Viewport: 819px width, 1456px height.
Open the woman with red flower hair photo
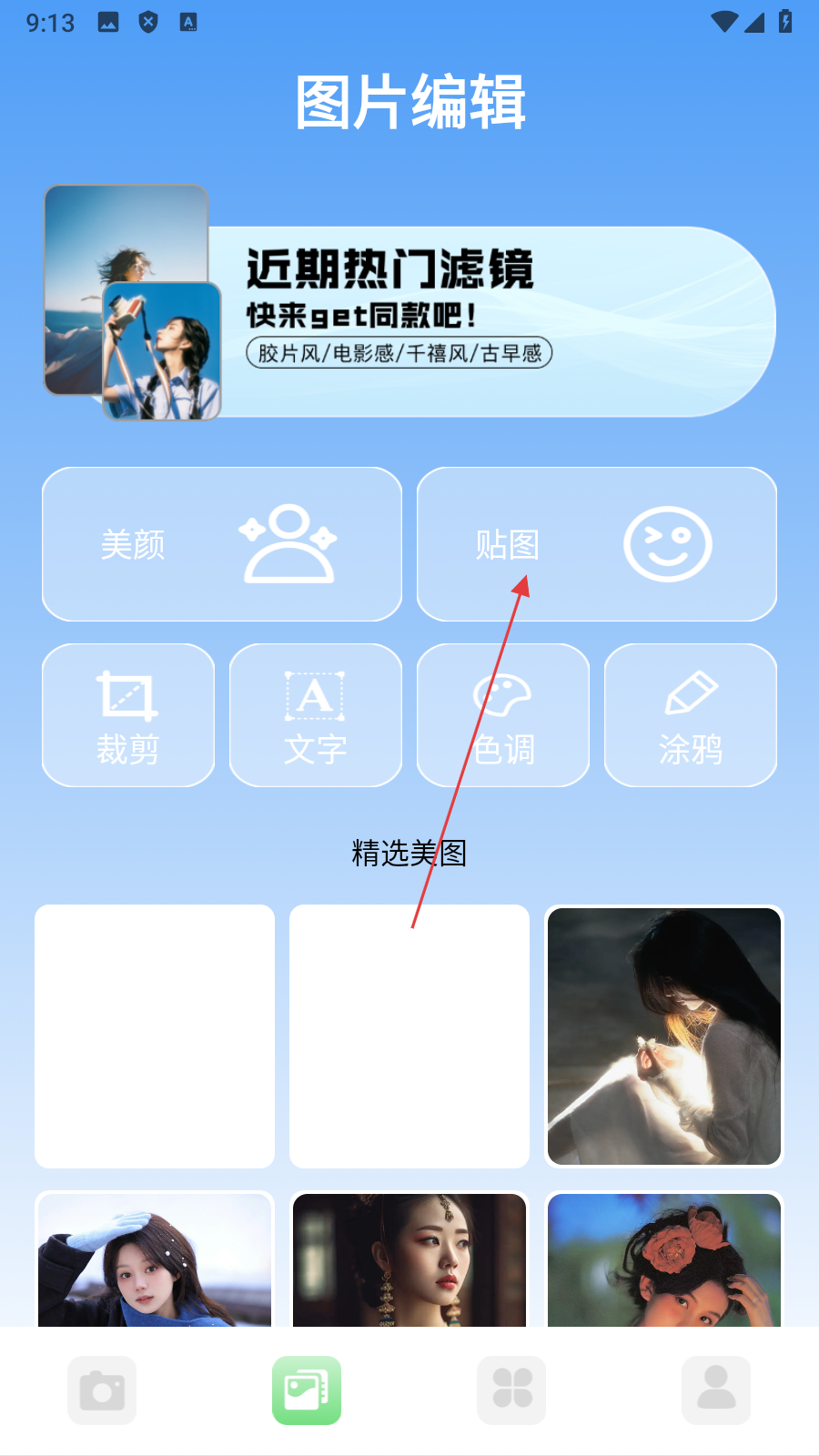tap(664, 1260)
